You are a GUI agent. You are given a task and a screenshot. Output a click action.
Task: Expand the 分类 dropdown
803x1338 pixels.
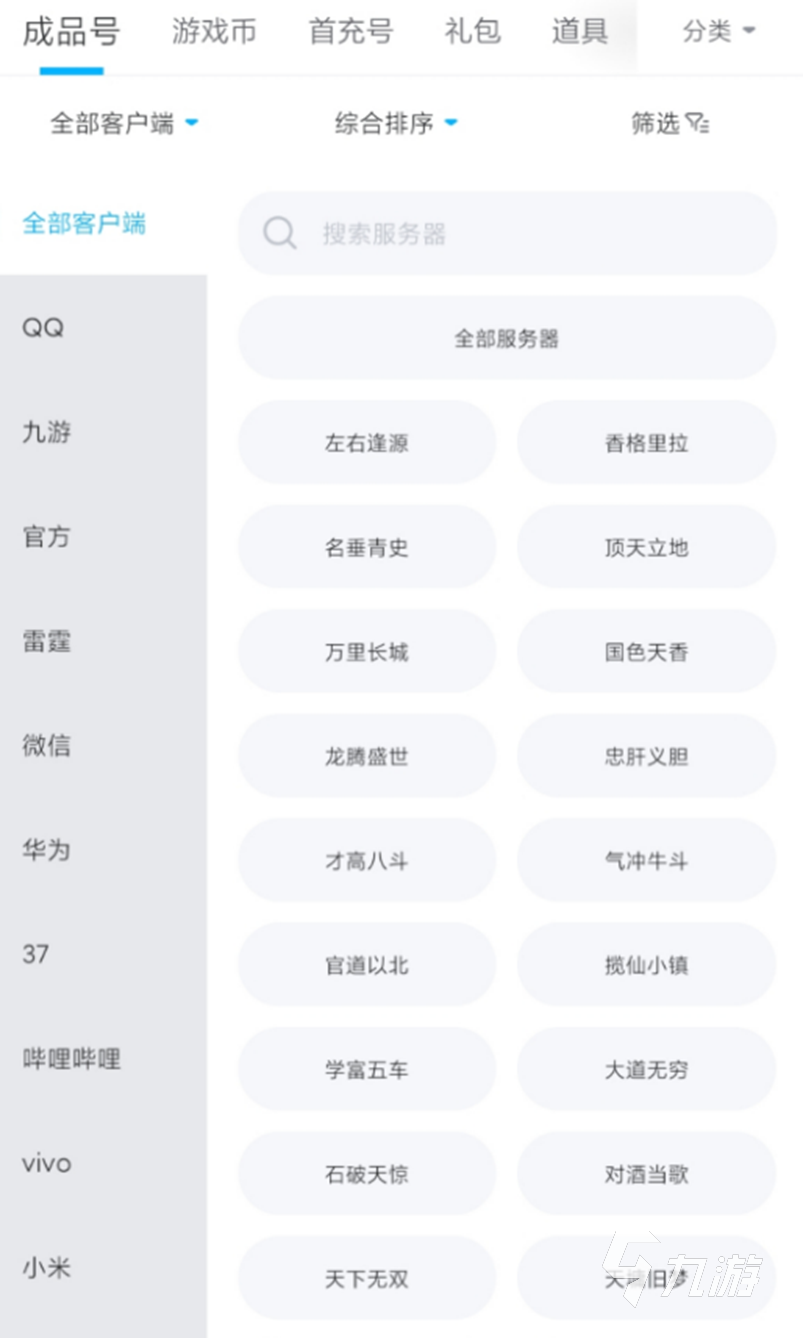pyautogui.click(x=718, y=31)
